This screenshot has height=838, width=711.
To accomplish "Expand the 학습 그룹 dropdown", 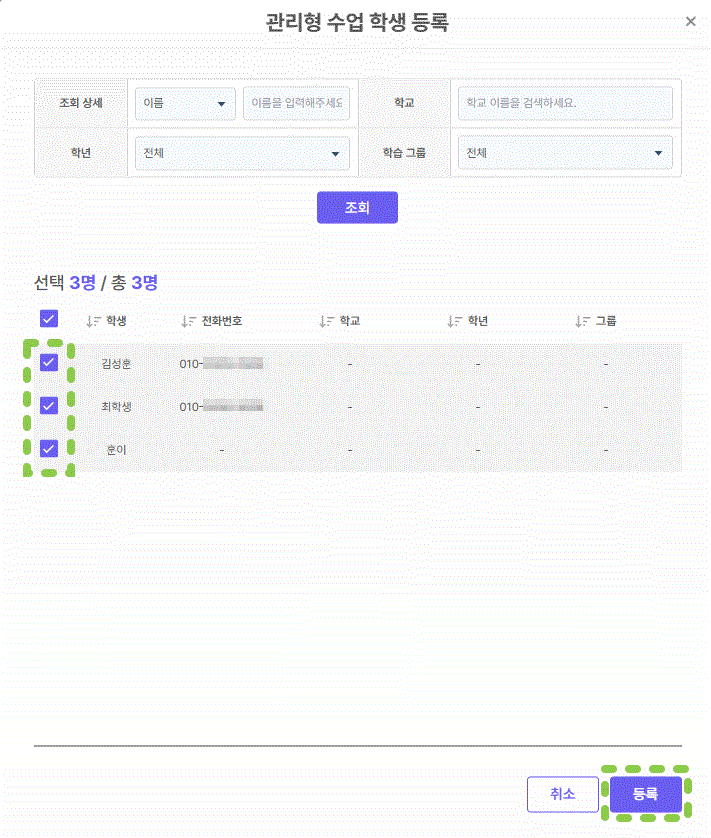I will pos(565,154).
